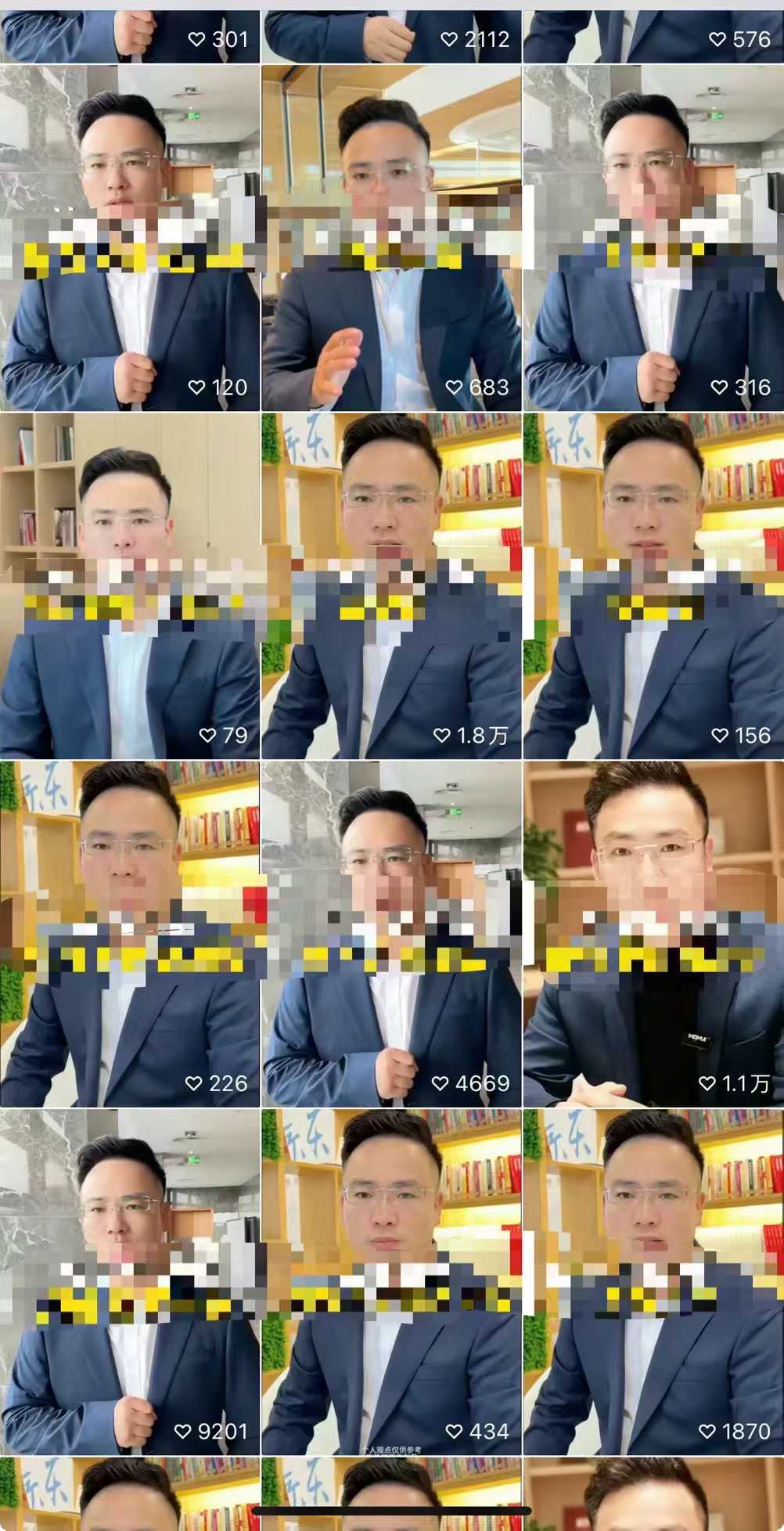Open the video with 1.1万 likes
The height and width of the screenshot is (1531, 784).
coord(653,934)
